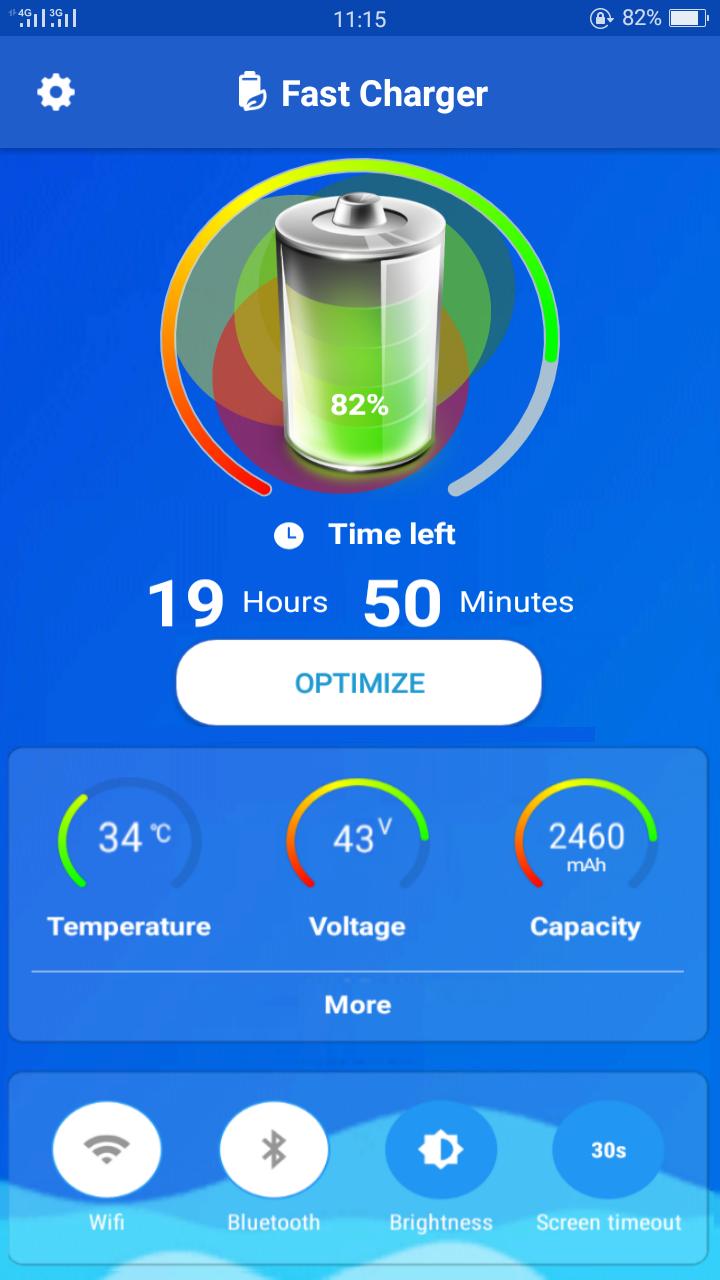Tap the OPTIMIZE button
The image size is (720, 1280).
click(359, 683)
